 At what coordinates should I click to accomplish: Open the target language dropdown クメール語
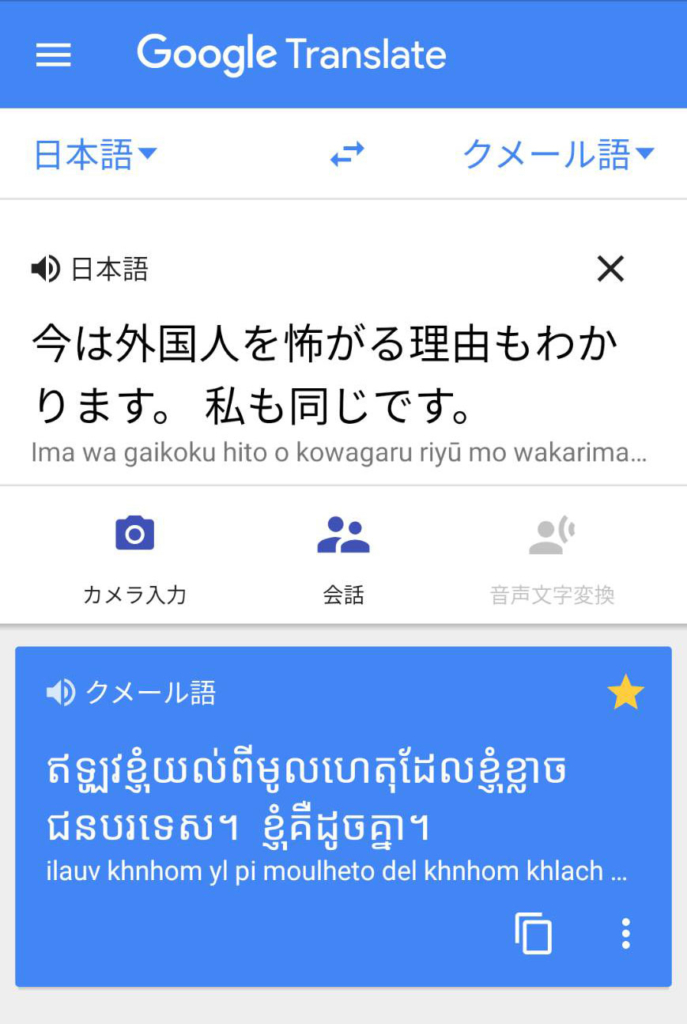coord(557,154)
